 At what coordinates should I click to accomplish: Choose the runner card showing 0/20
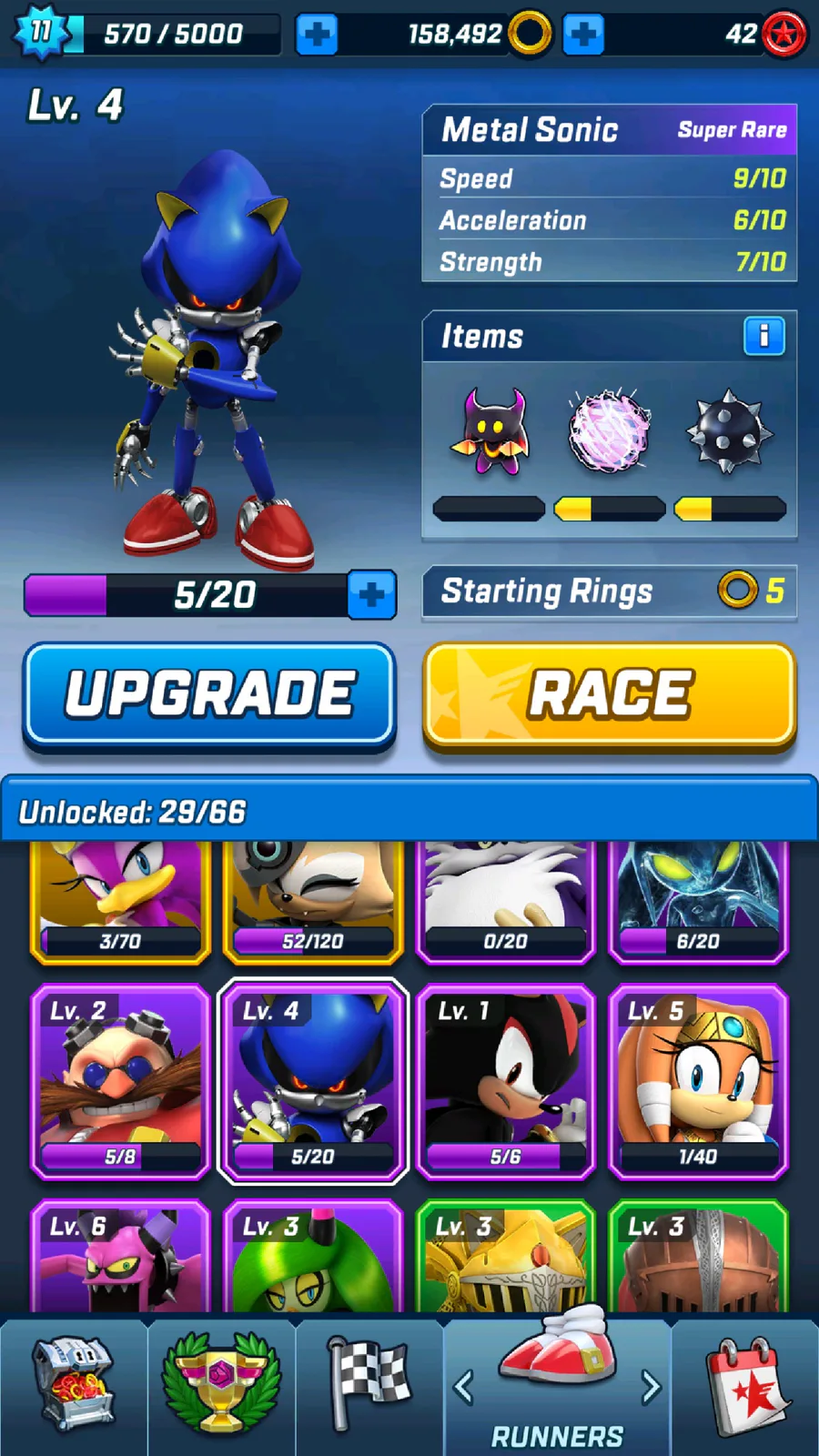(505, 901)
